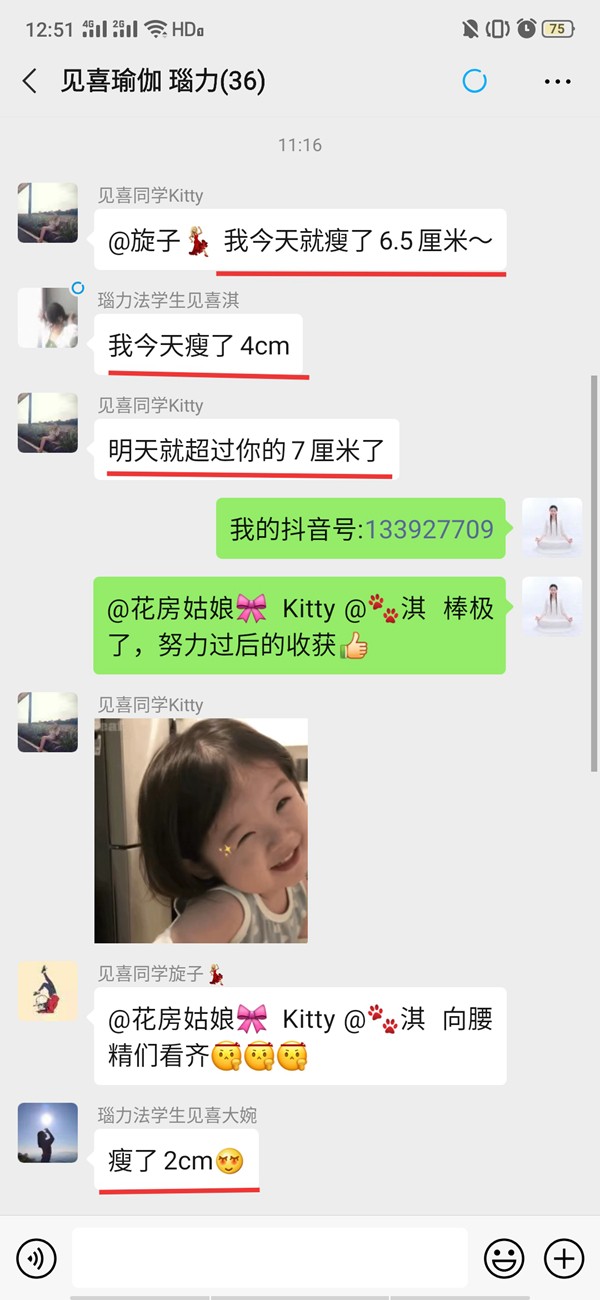Open the plus attachments menu

click(564, 1258)
